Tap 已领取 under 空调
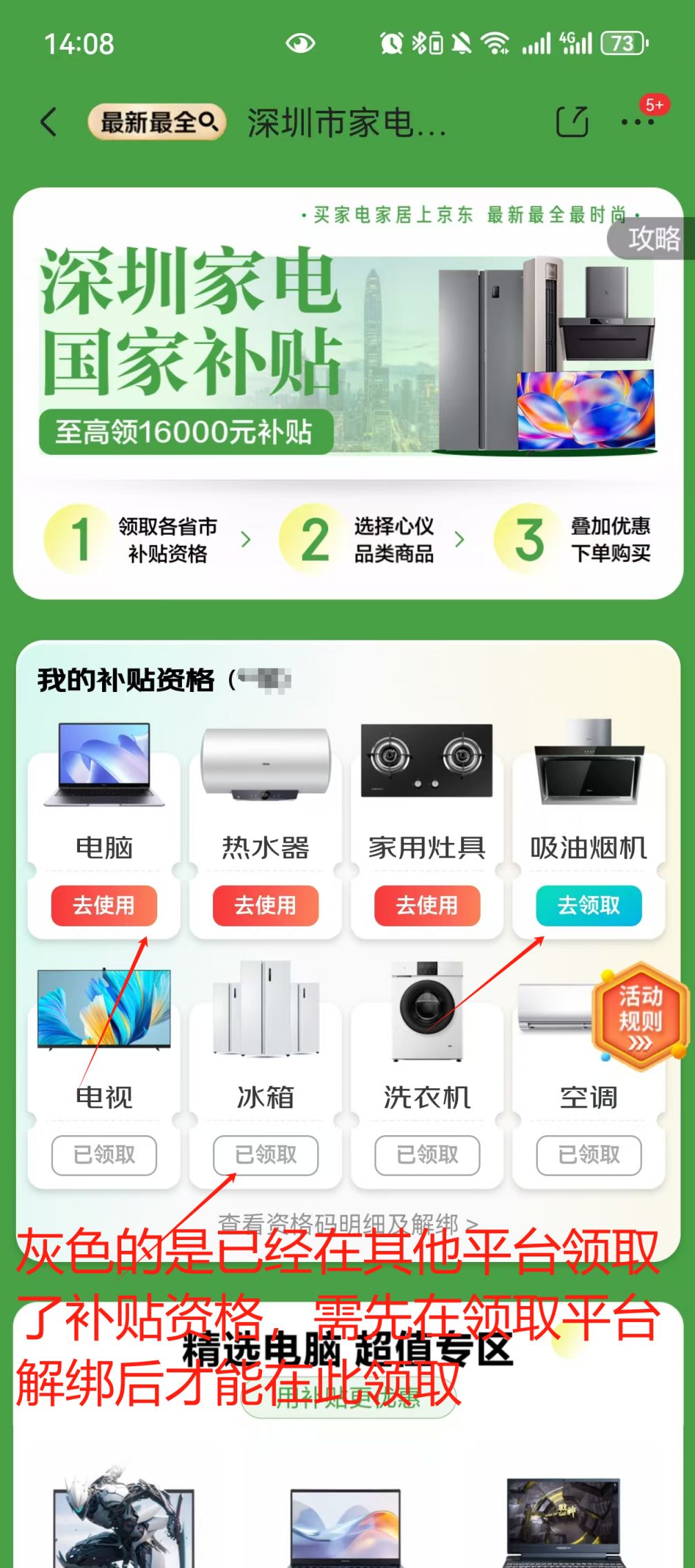This screenshot has height=1568, width=695. tap(589, 1155)
